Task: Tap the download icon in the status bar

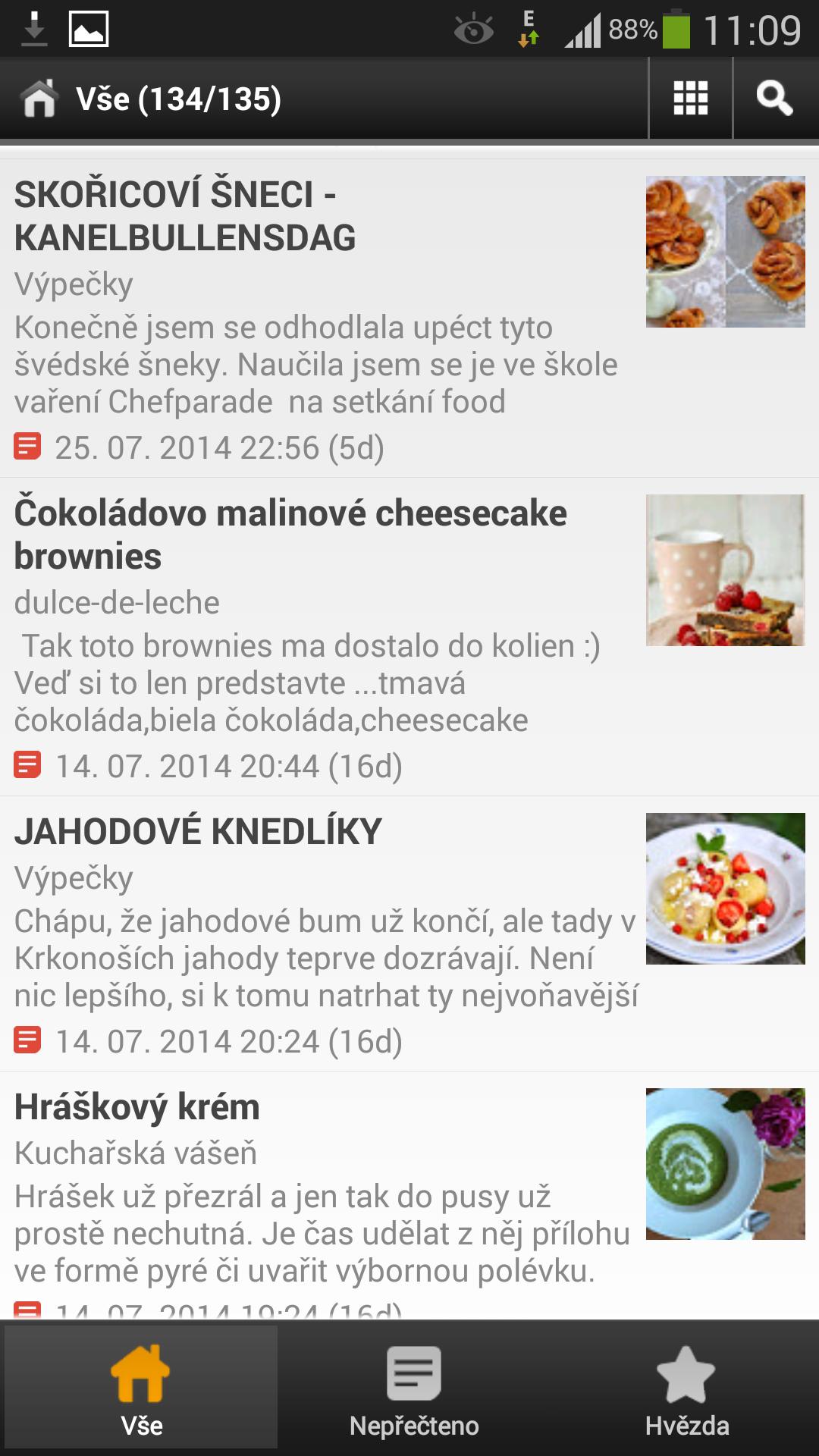Action: click(34, 27)
